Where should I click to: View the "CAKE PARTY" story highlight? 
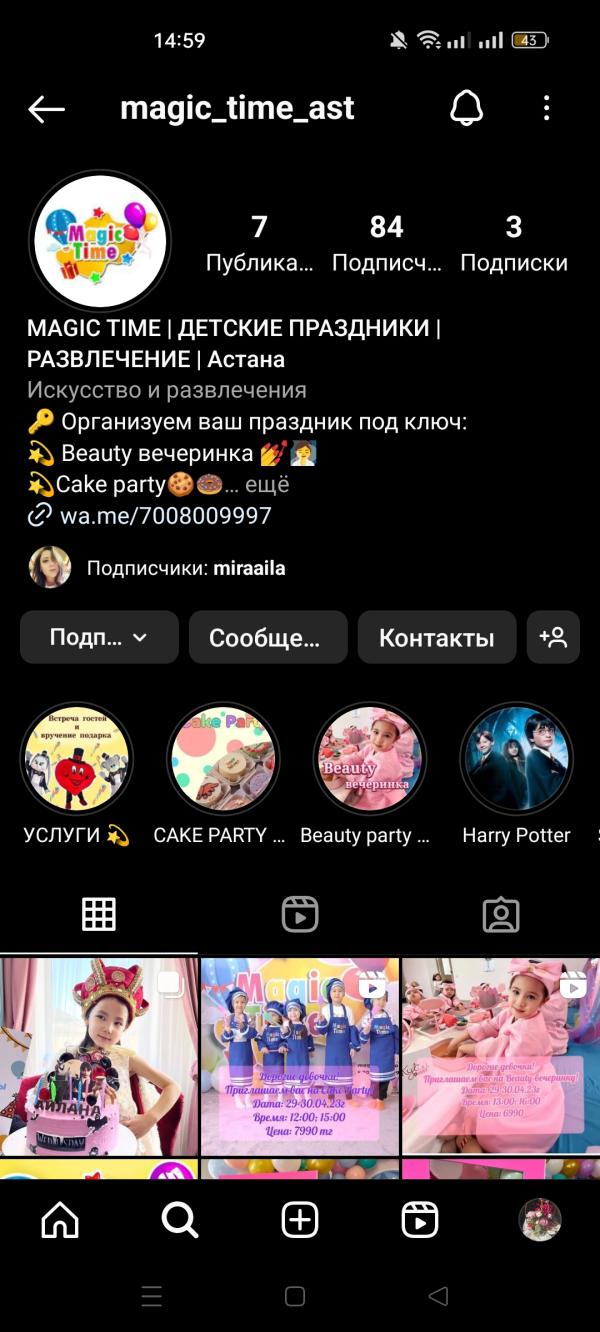[223, 758]
